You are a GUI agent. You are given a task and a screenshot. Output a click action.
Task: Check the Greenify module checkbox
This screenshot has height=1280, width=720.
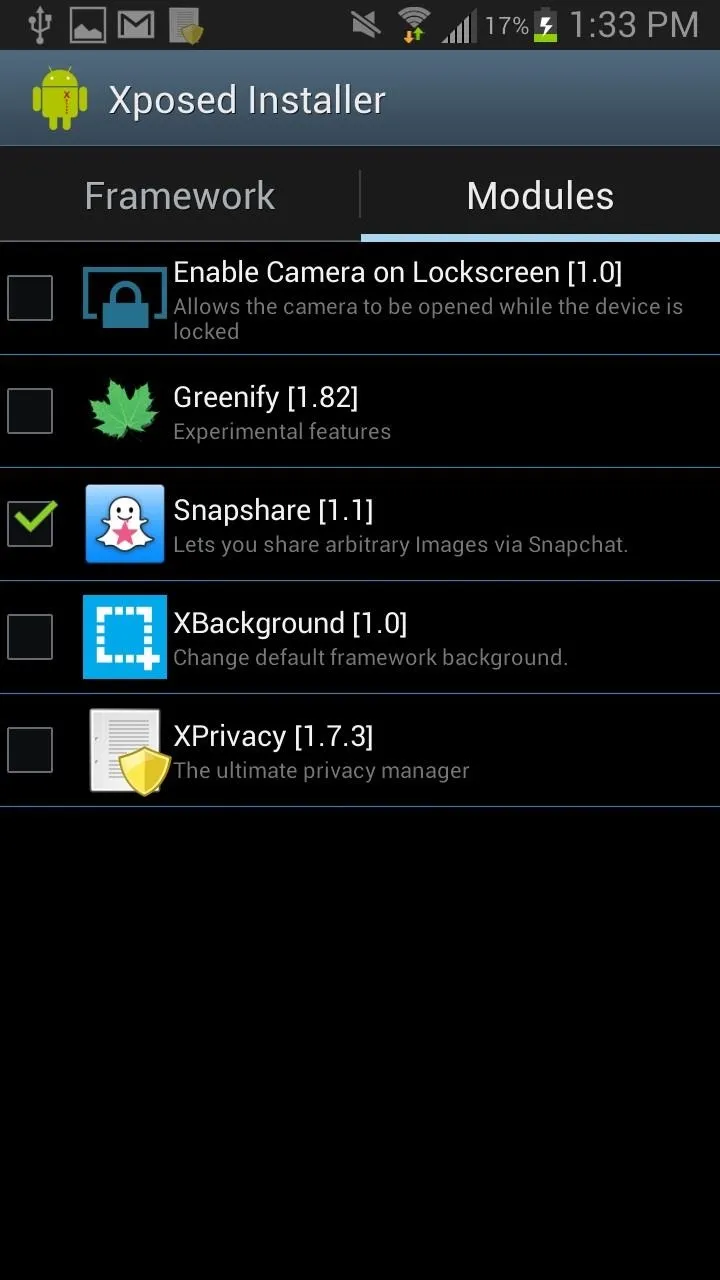(30, 411)
